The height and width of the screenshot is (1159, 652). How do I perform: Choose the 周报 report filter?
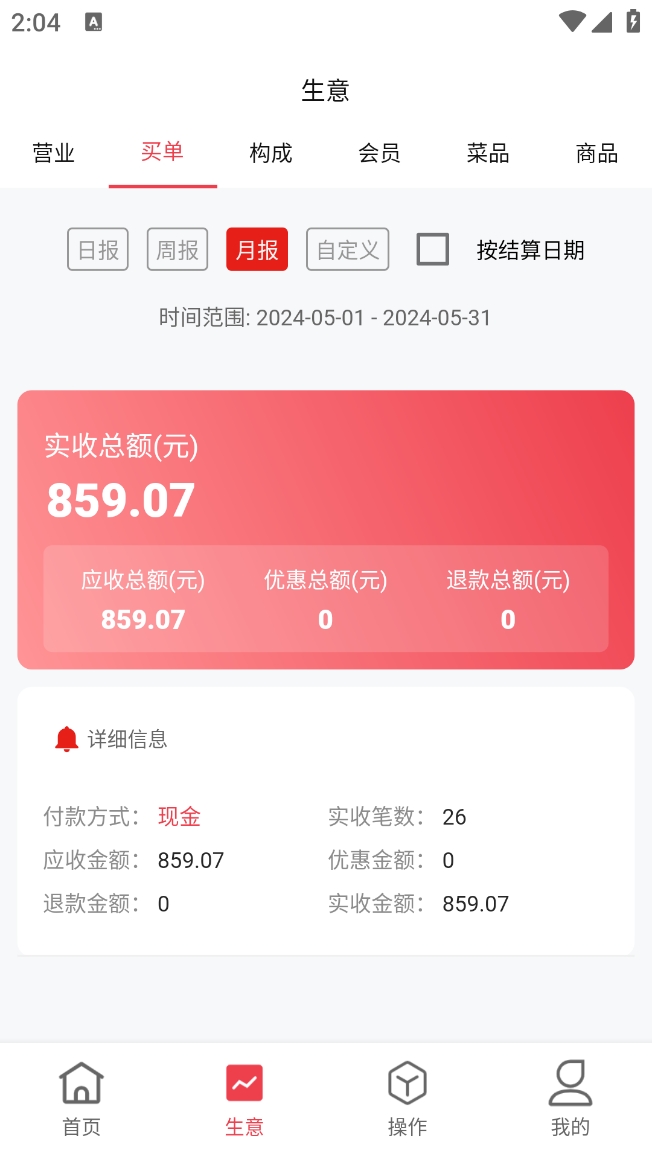pos(177,250)
